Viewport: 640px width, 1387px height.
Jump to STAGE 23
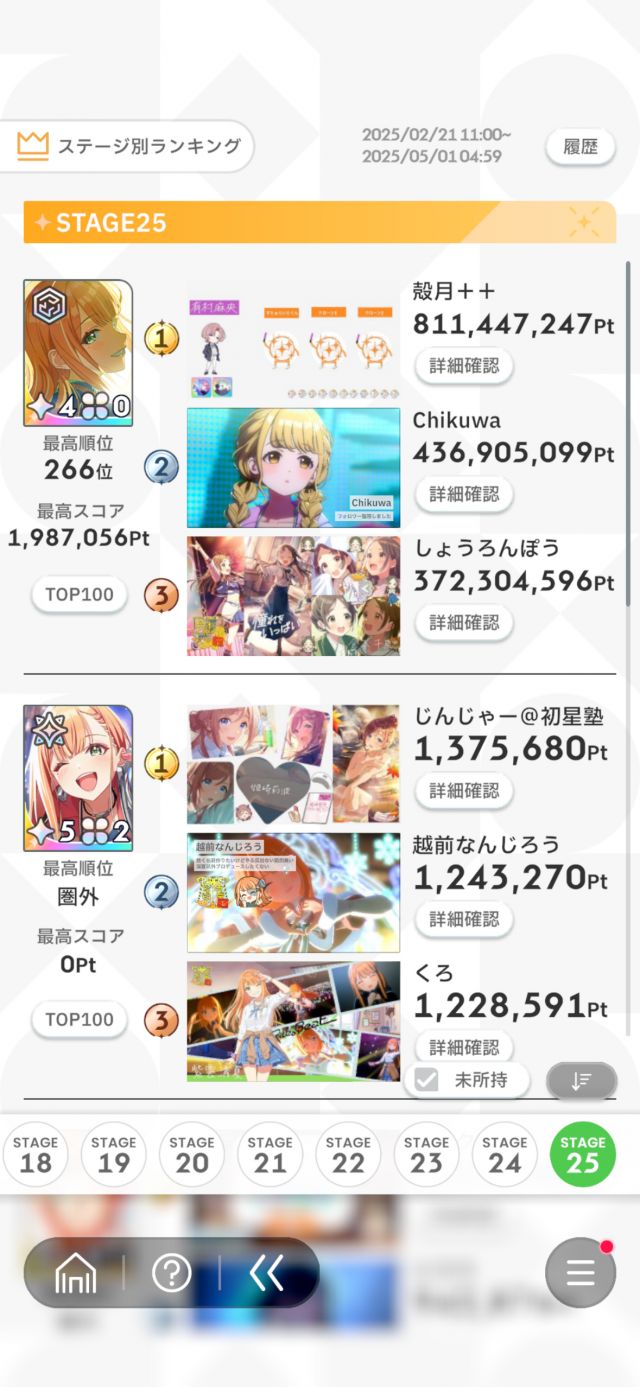pos(426,1154)
